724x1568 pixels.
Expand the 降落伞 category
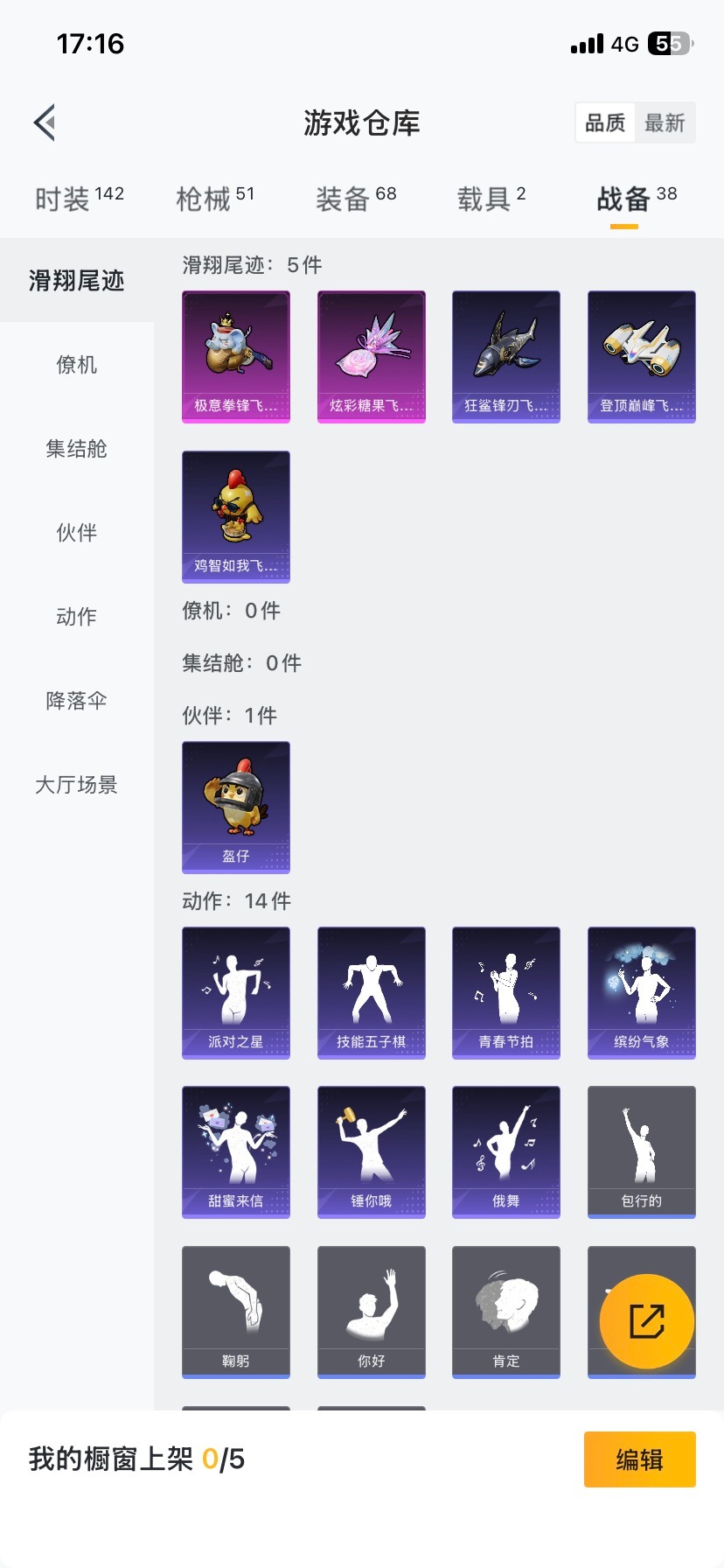point(77,701)
